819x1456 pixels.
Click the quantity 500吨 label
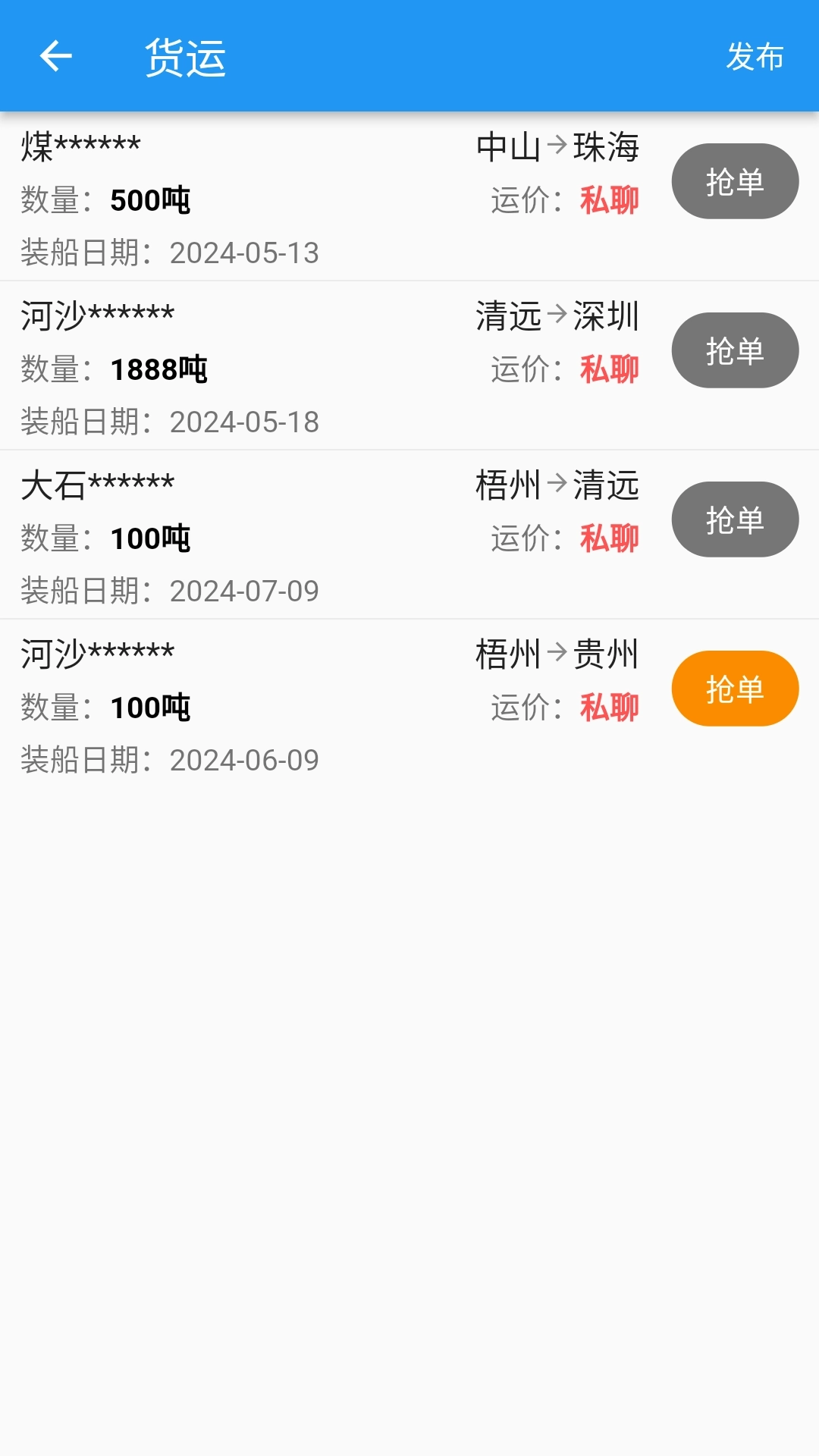click(x=150, y=199)
